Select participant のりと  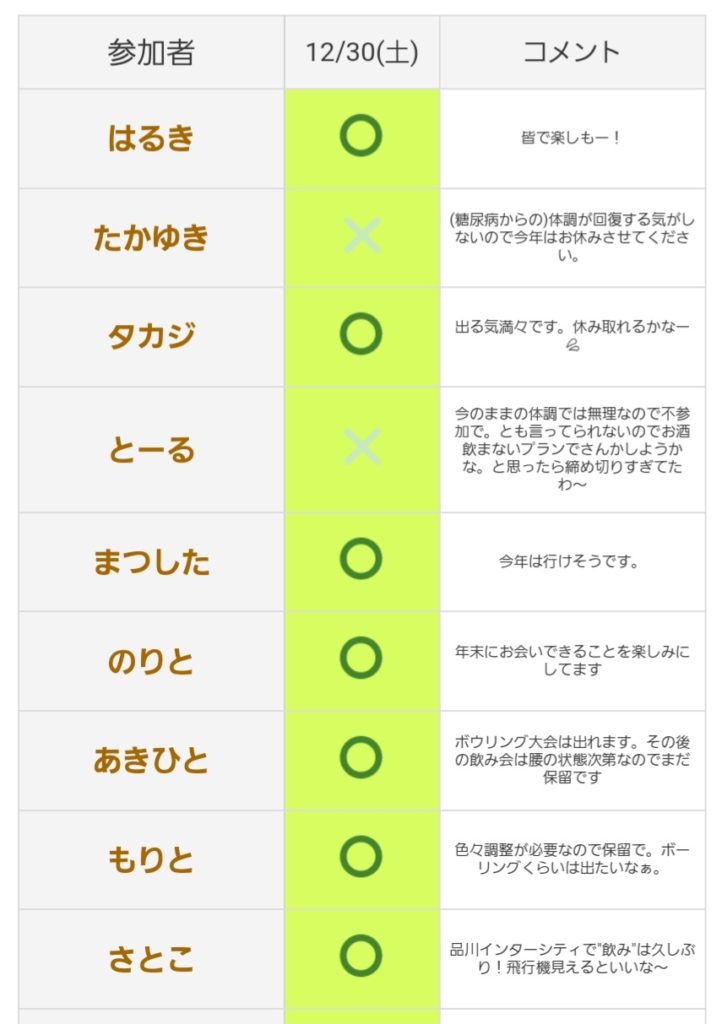pyautogui.click(x=151, y=661)
